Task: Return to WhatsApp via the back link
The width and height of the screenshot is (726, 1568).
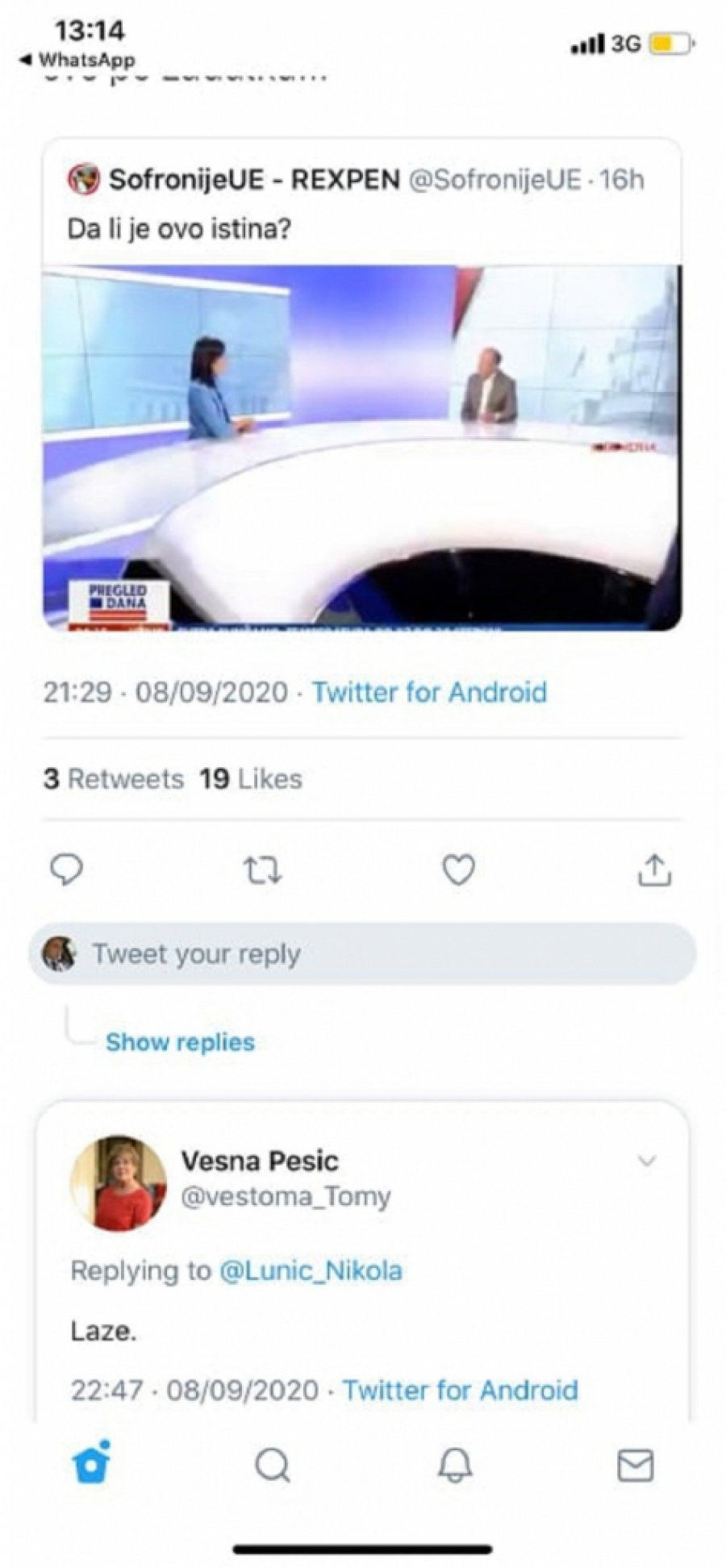Action: (x=78, y=60)
